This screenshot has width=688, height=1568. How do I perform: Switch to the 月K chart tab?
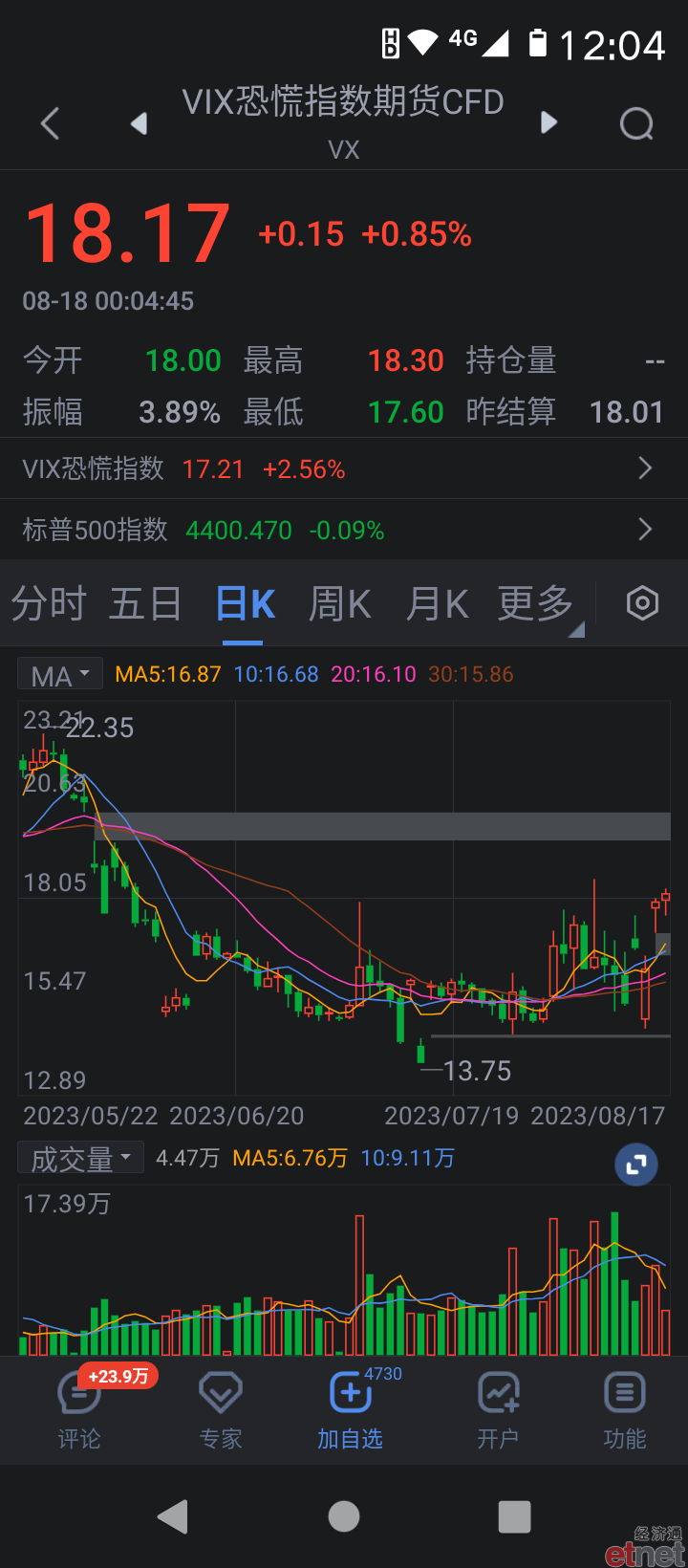point(437,604)
